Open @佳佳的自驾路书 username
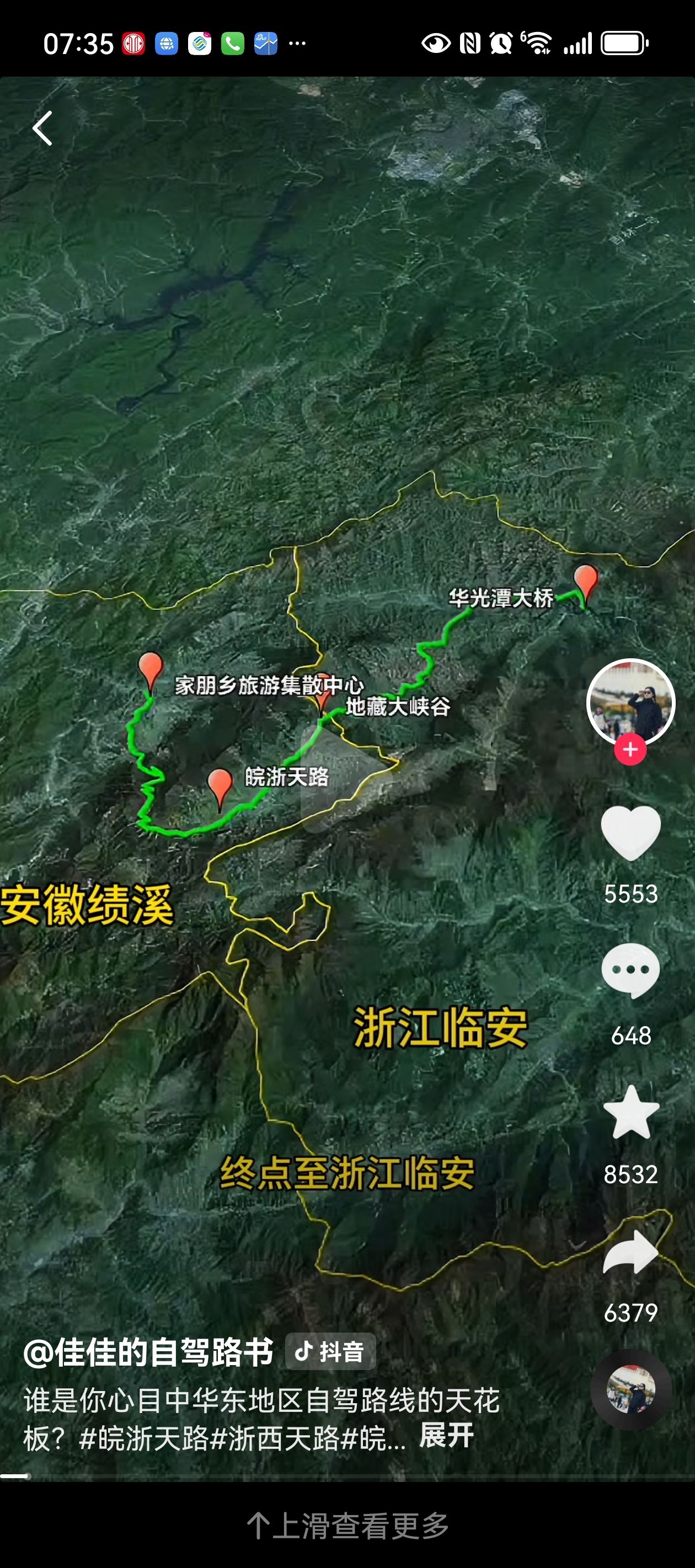This screenshot has height=1568, width=695. point(148,1351)
